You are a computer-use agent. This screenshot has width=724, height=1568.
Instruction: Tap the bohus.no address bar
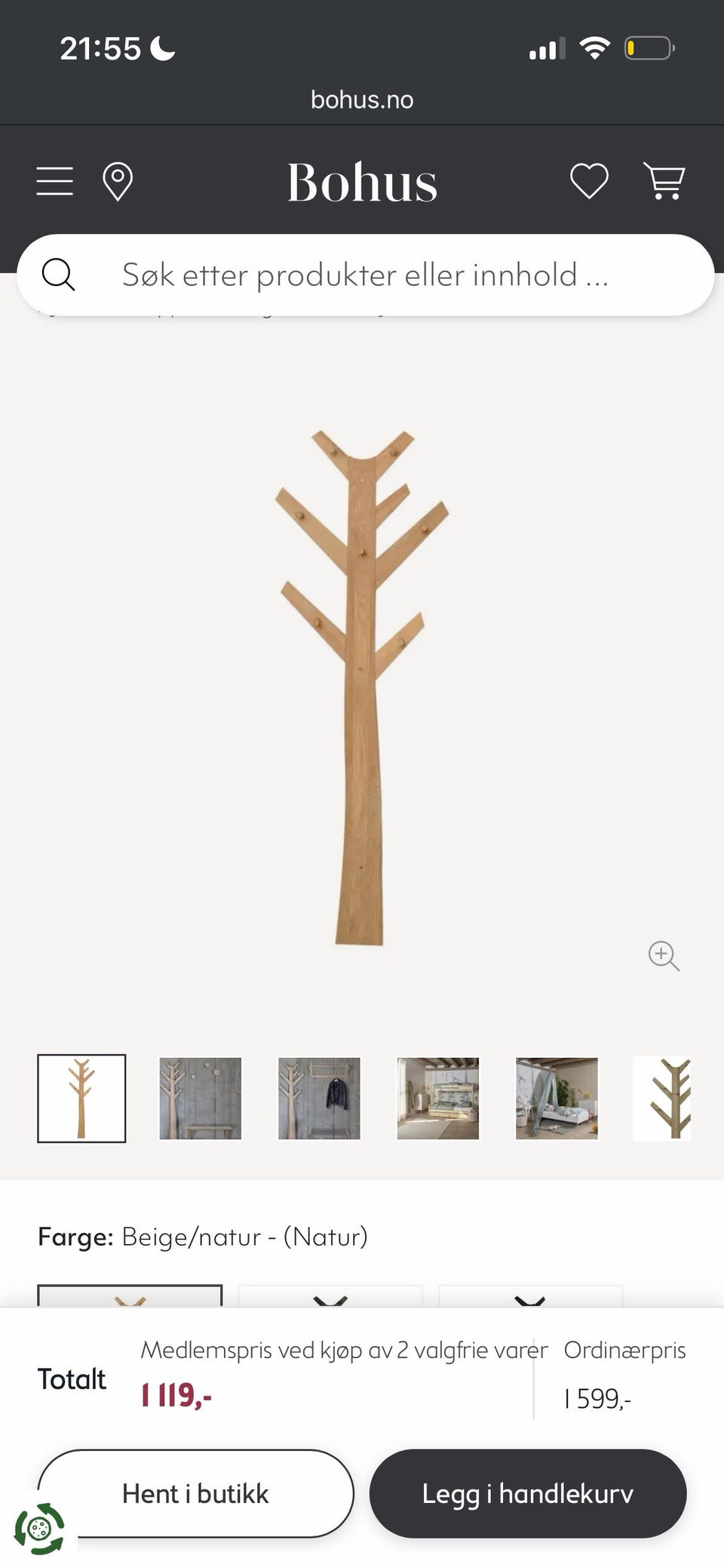pos(362,100)
